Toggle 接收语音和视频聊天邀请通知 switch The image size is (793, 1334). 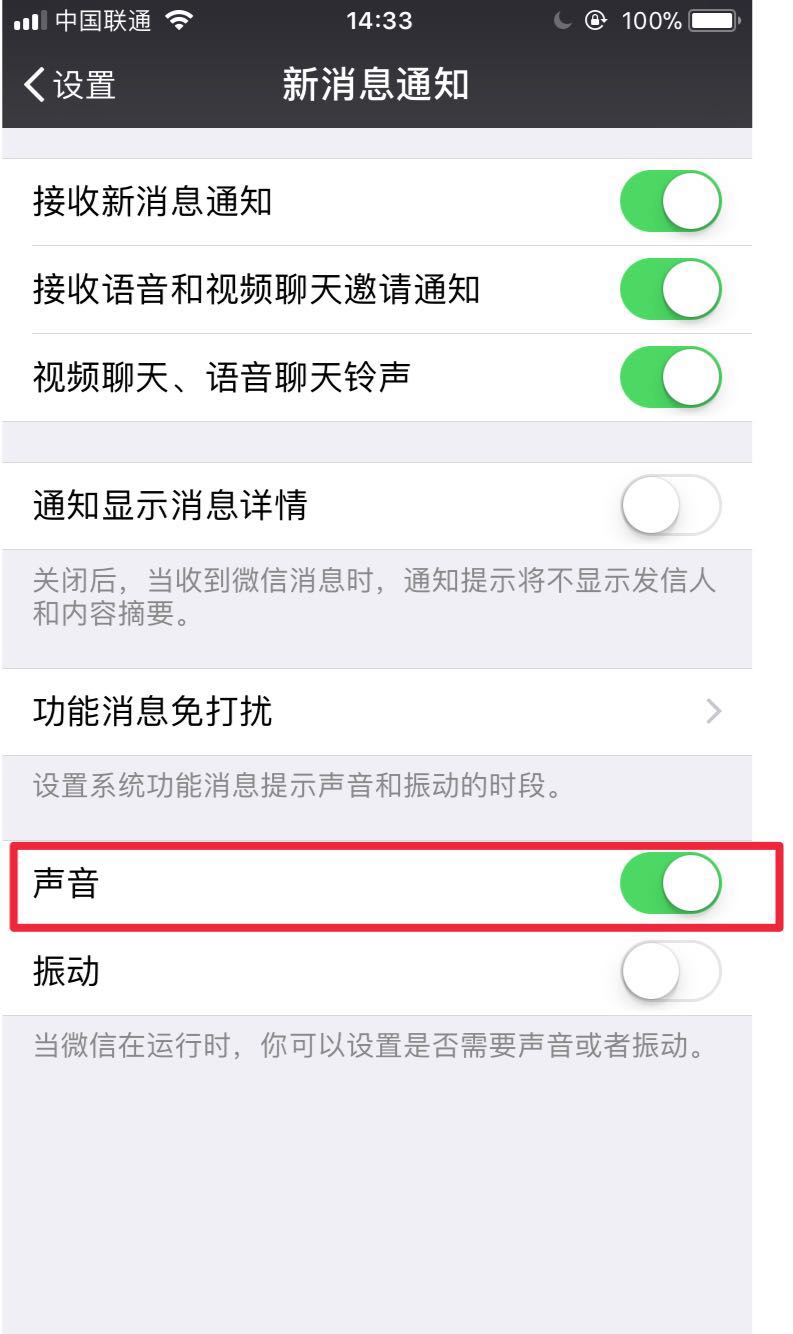(x=670, y=289)
